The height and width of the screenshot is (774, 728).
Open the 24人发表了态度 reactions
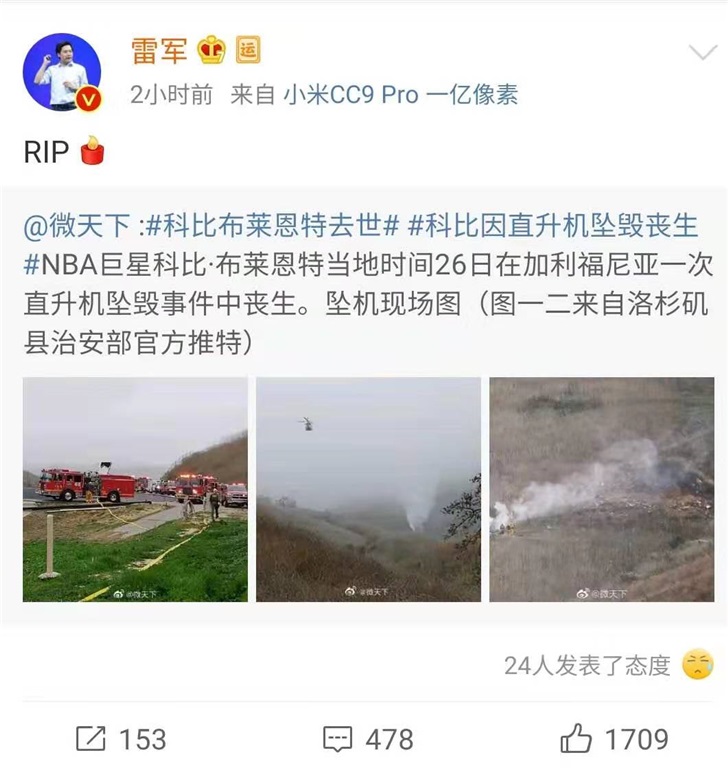pyautogui.click(x=587, y=665)
